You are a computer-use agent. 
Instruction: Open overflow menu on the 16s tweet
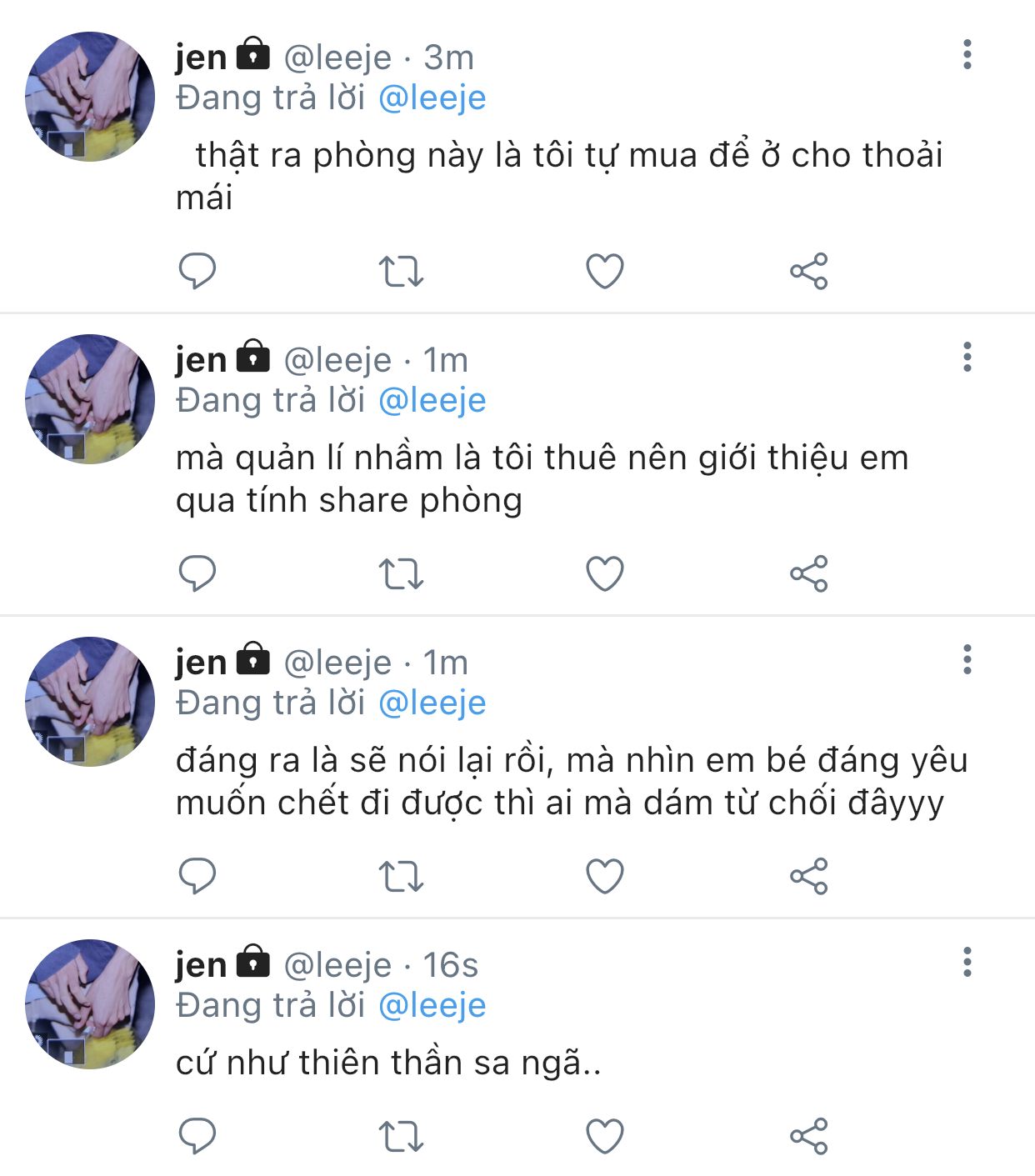click(x=967, y=962)
